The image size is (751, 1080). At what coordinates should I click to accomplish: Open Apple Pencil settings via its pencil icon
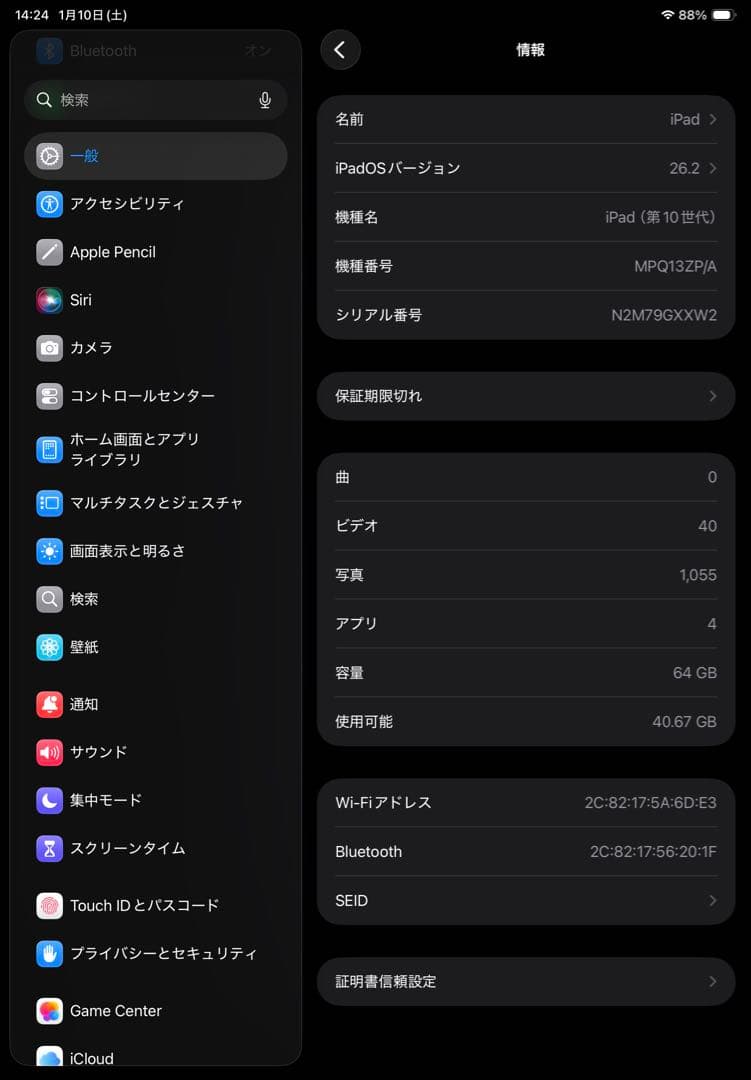(x=48, y=252)
